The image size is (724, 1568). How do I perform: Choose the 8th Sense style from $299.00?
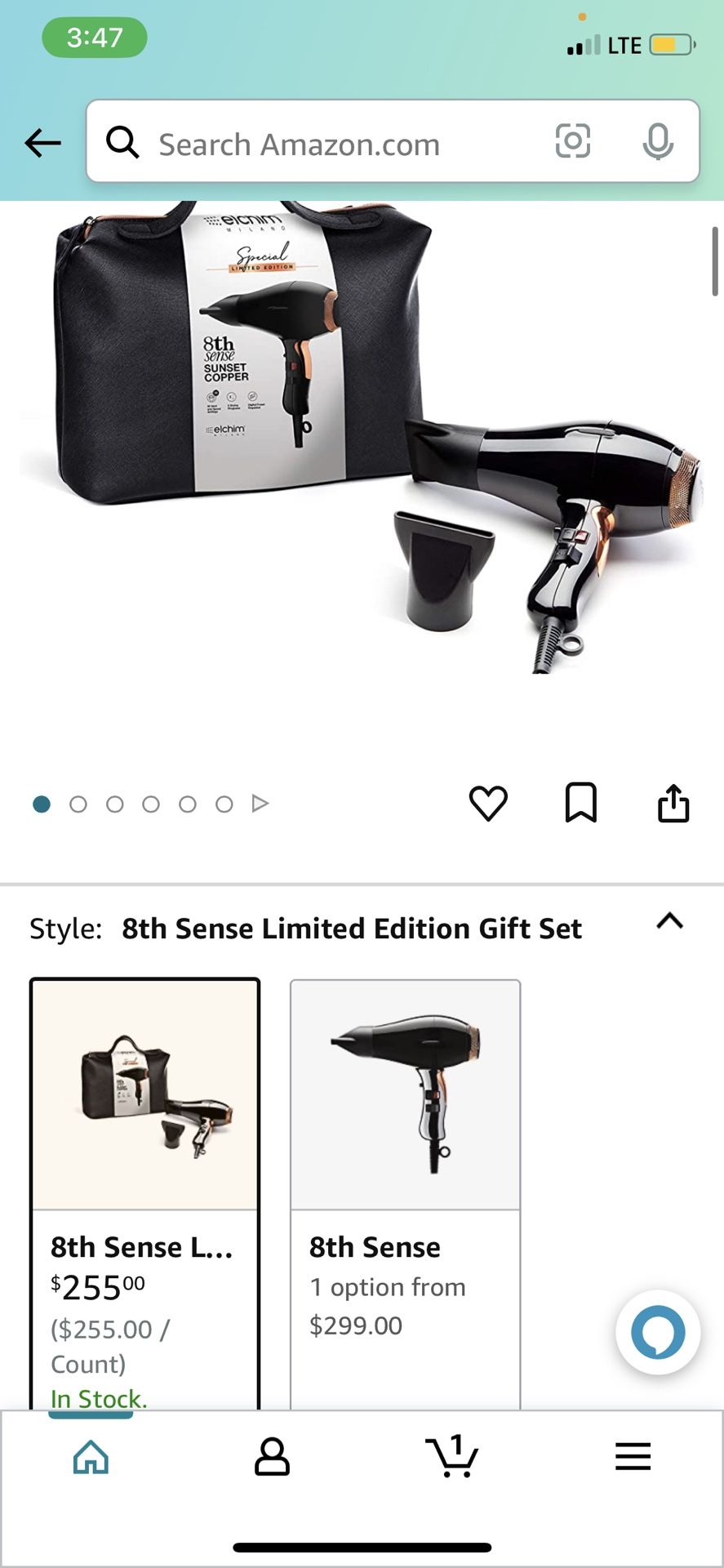click(x=405, y=1184)
